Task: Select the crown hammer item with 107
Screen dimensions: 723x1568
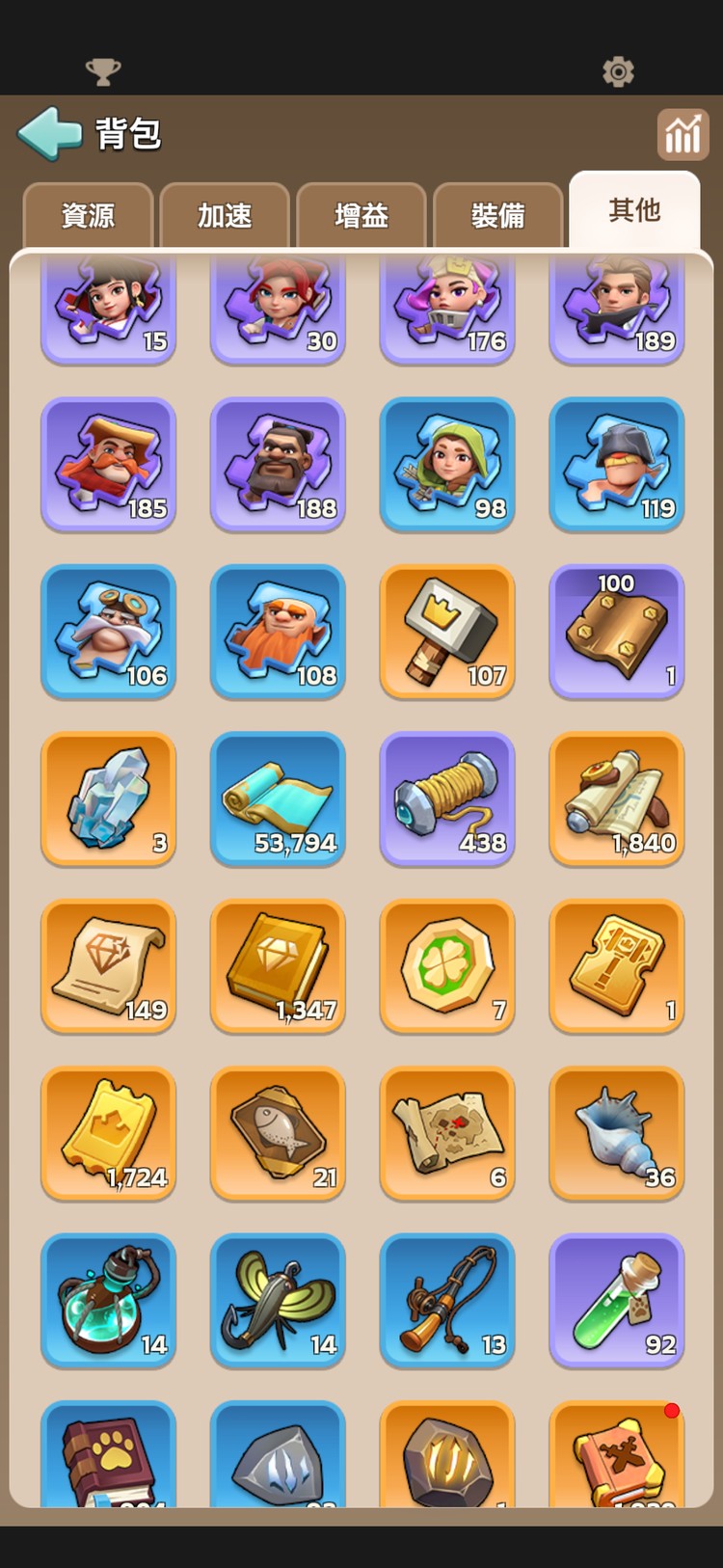Action: point(447,632)
